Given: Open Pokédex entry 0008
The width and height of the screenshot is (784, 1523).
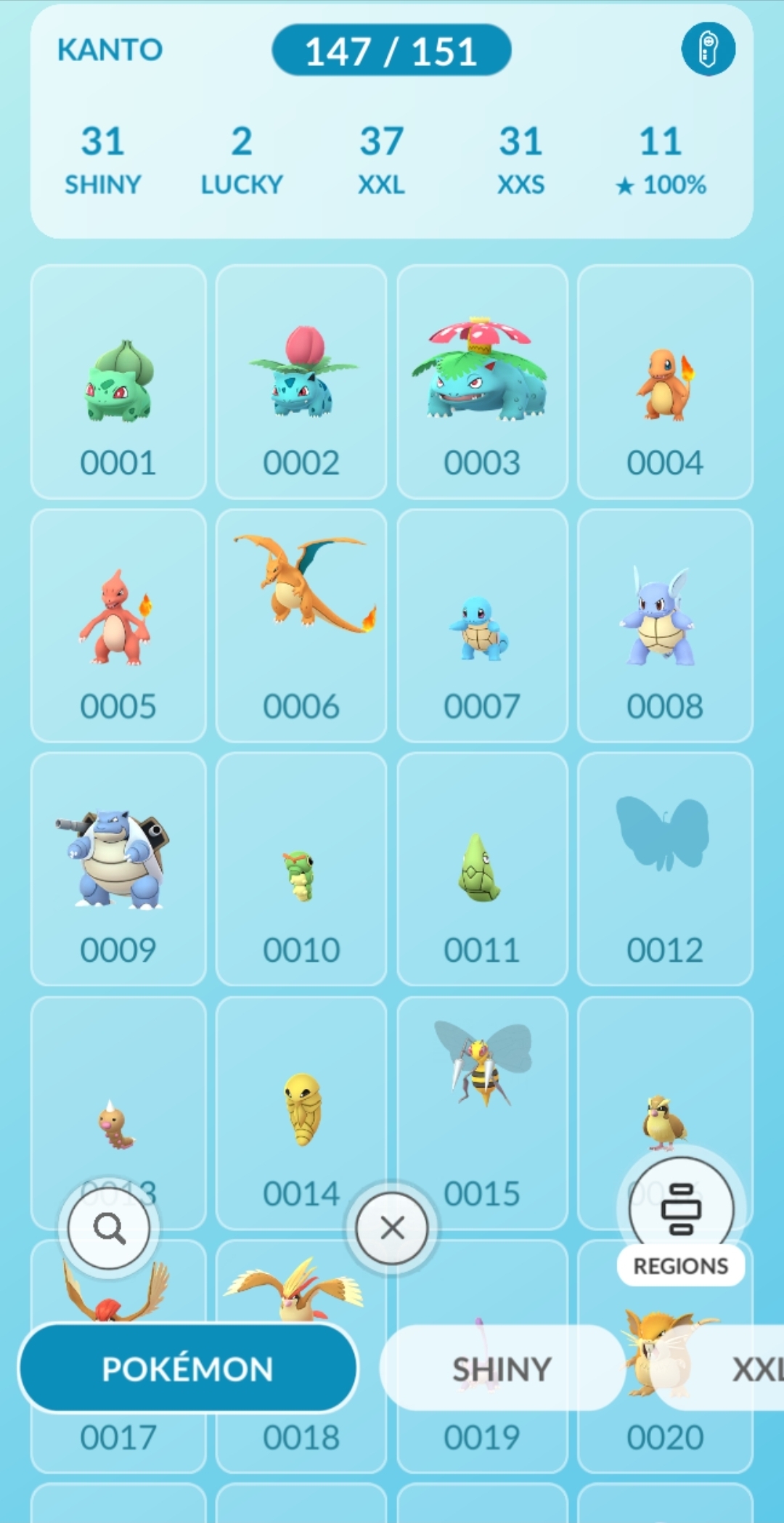Looking at the screenshot, I should click(x=665, y=626).
